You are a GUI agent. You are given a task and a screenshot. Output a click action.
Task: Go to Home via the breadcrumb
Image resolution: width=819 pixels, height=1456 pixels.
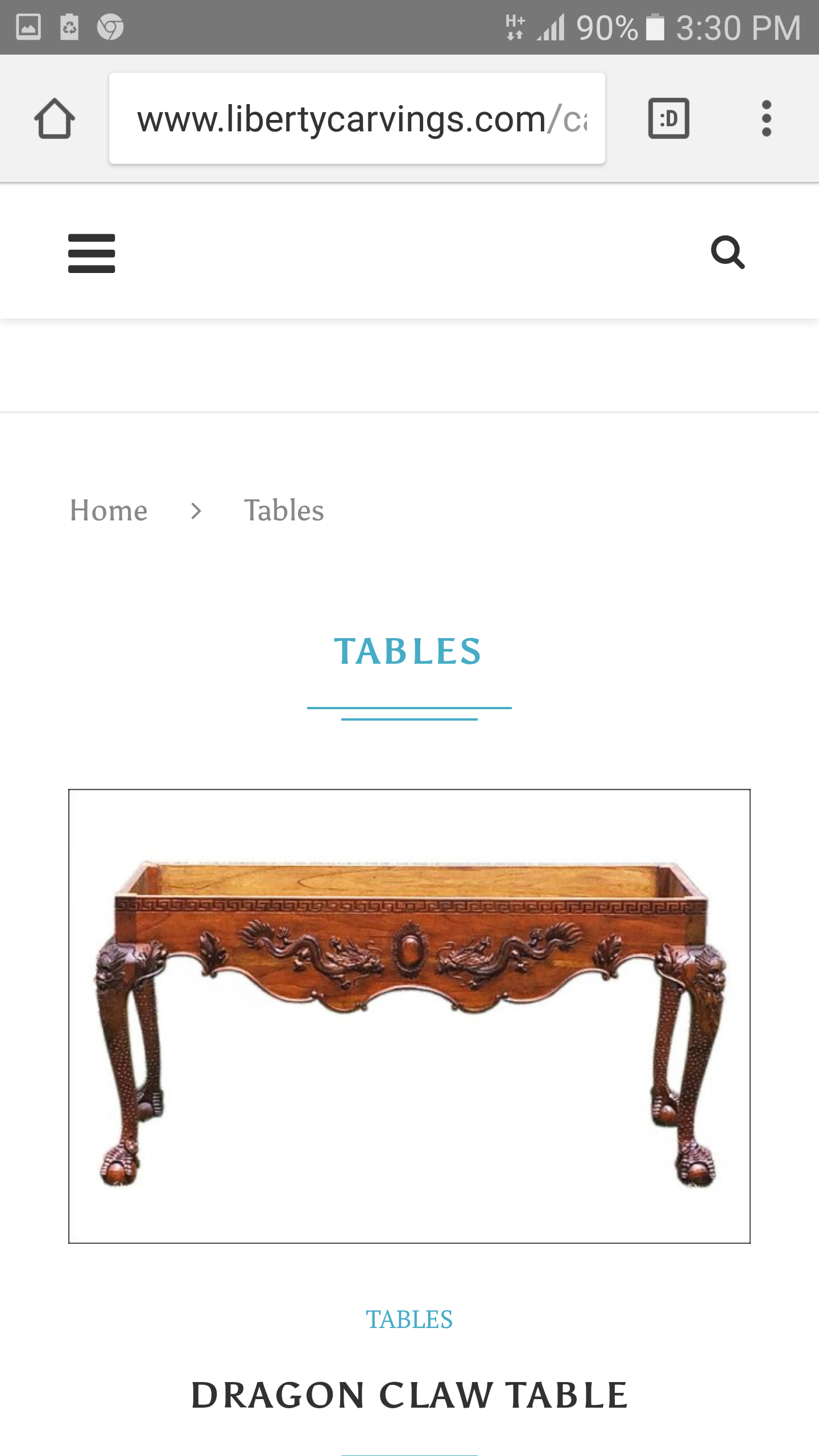(109, 510)
